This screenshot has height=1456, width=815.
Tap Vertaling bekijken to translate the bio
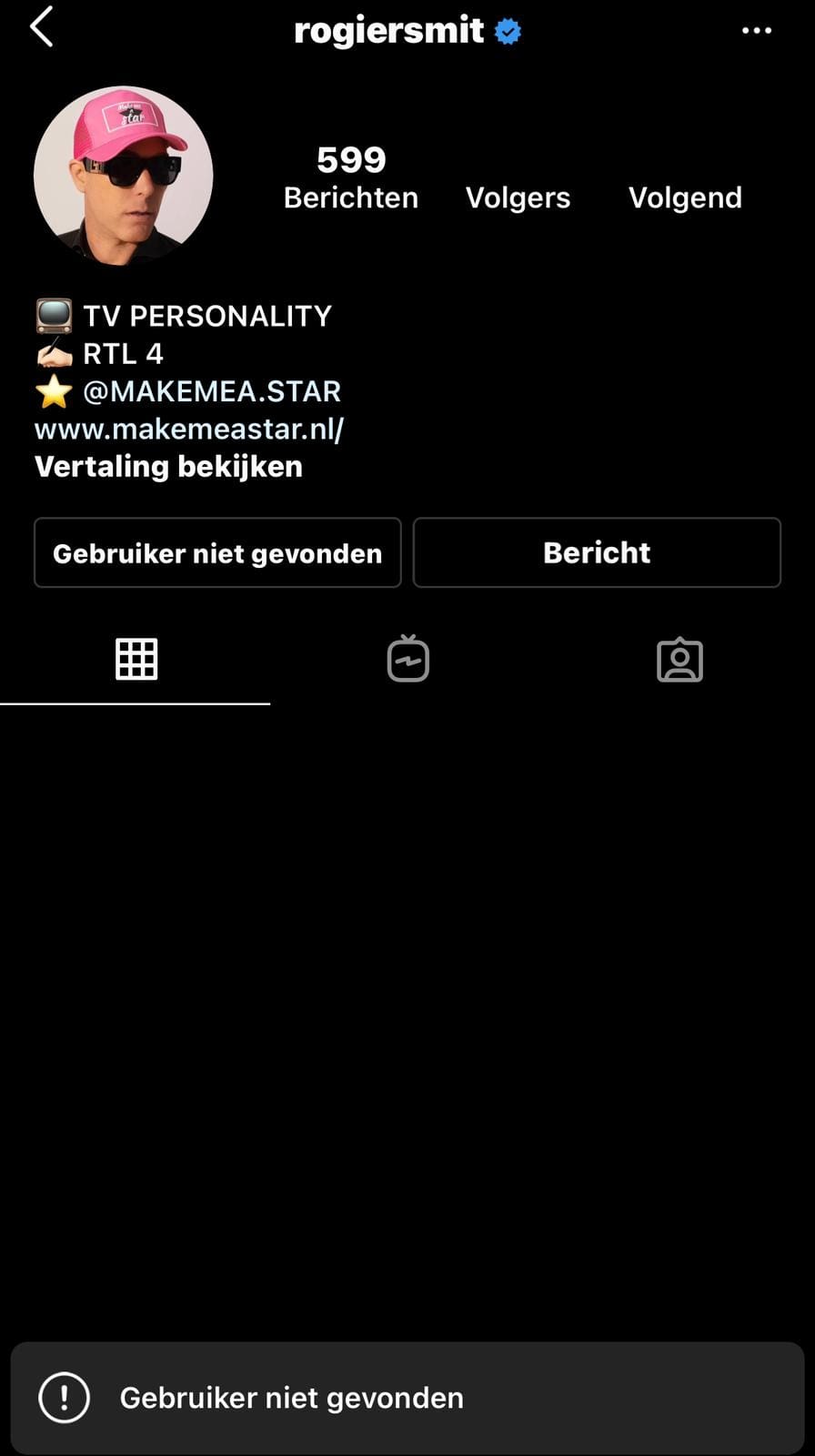pyautogui.click(x=168, y=466)
